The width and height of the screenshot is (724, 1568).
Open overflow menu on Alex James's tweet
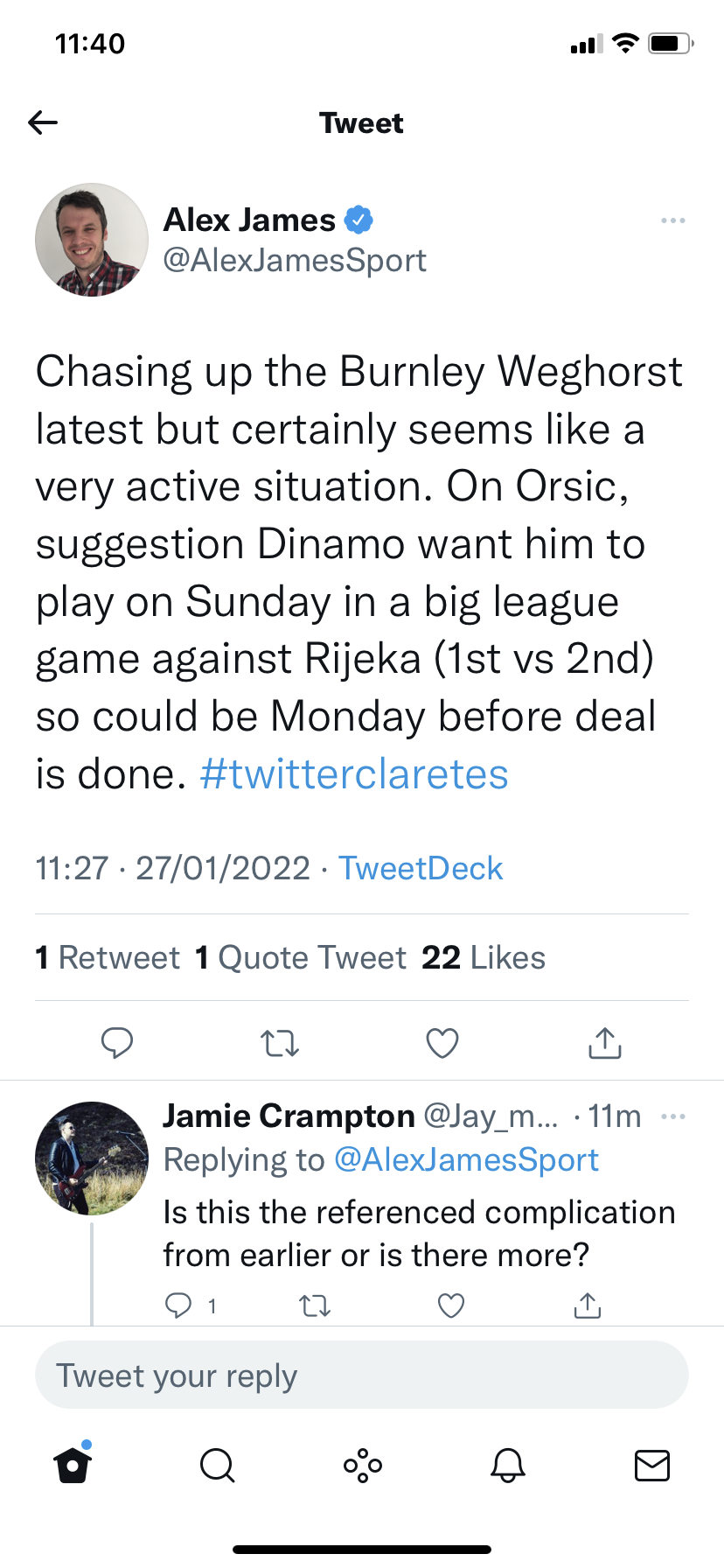point(672,220)
